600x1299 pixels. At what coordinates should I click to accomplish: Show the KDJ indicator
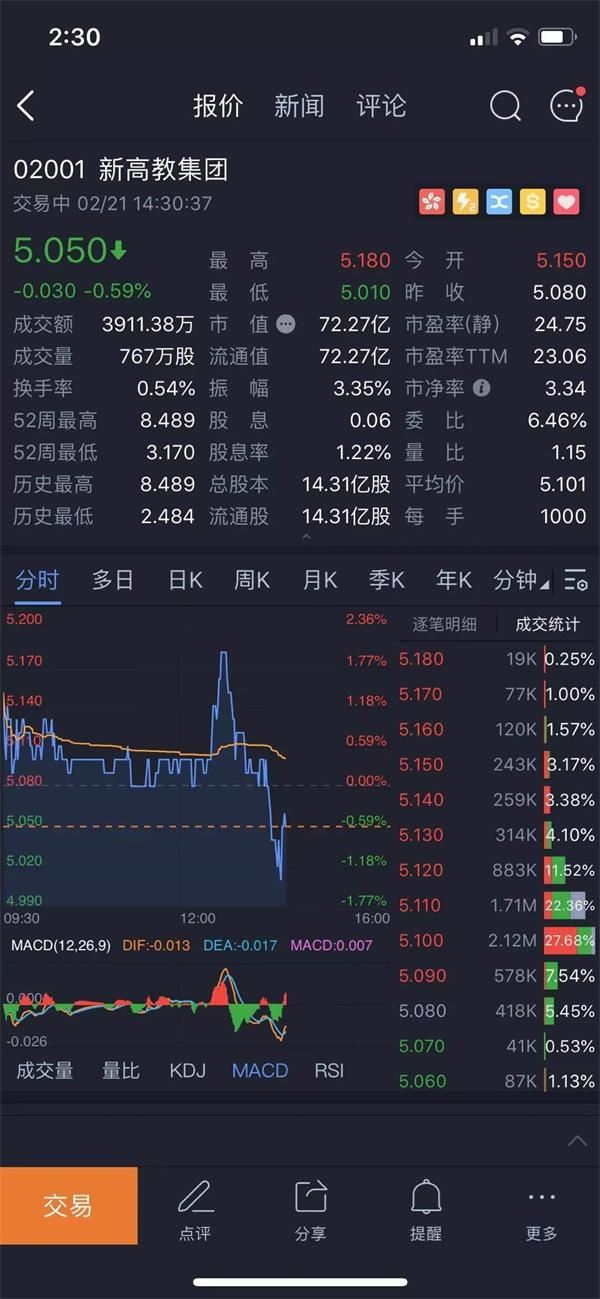click(187, 1070)
